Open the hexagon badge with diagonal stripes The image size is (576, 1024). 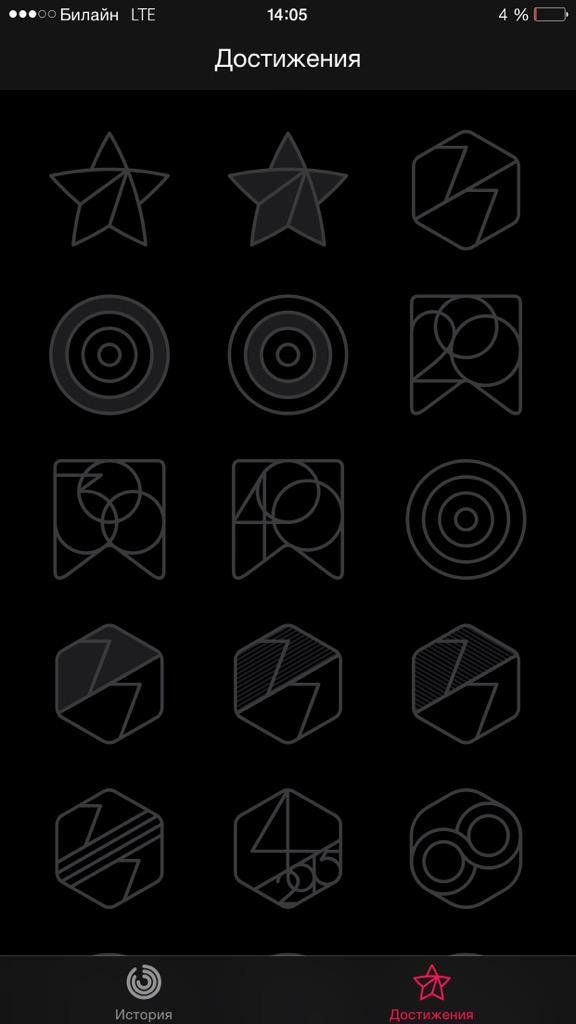[109, 848]
